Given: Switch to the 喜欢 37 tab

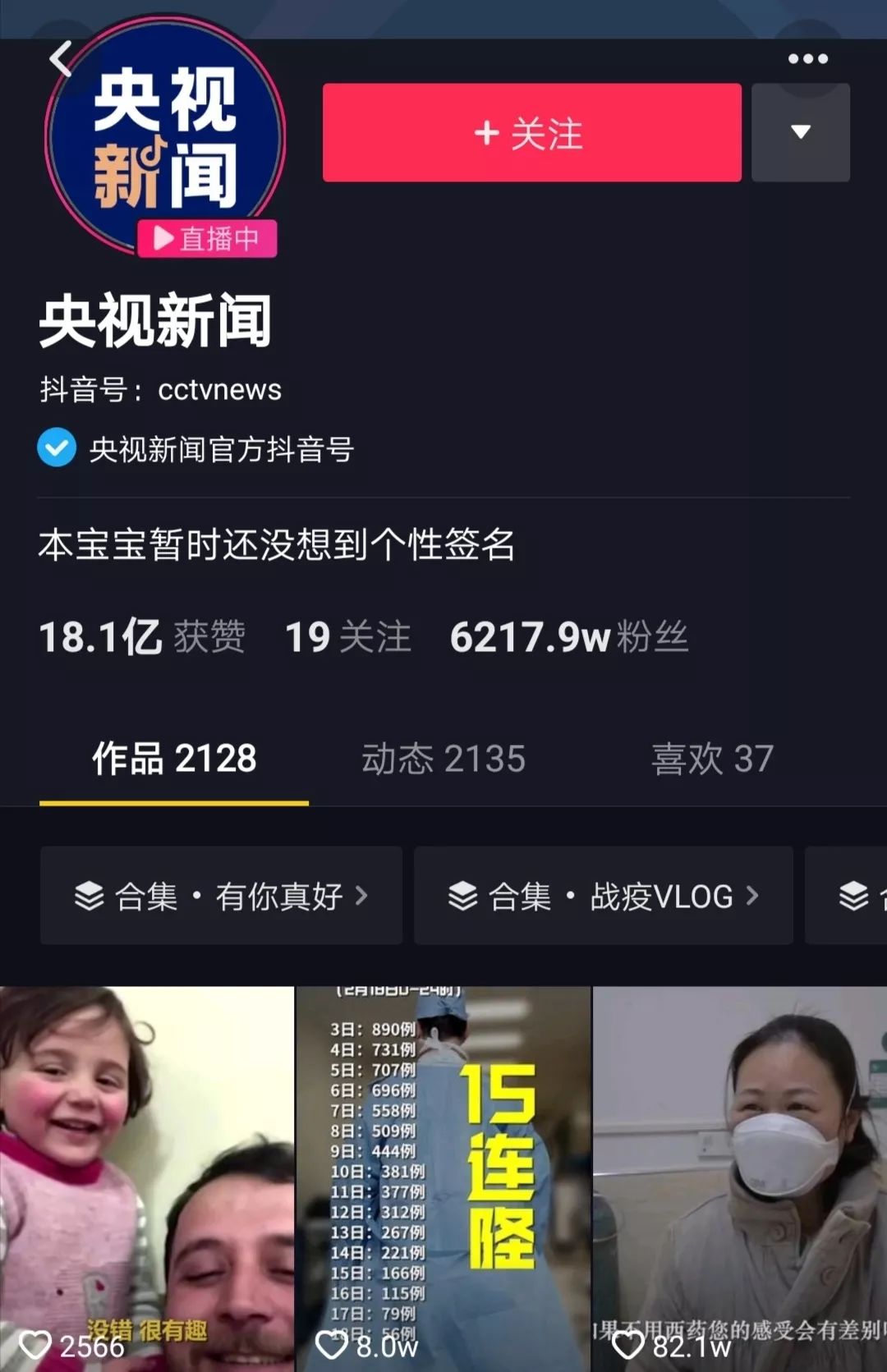Looking at the screenshot, I should pyautogui.click(x=711, y=759).
